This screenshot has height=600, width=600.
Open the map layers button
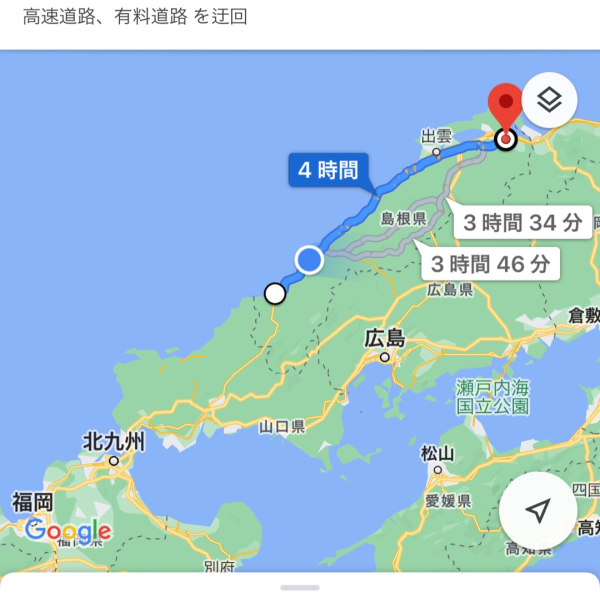(549, 100)
